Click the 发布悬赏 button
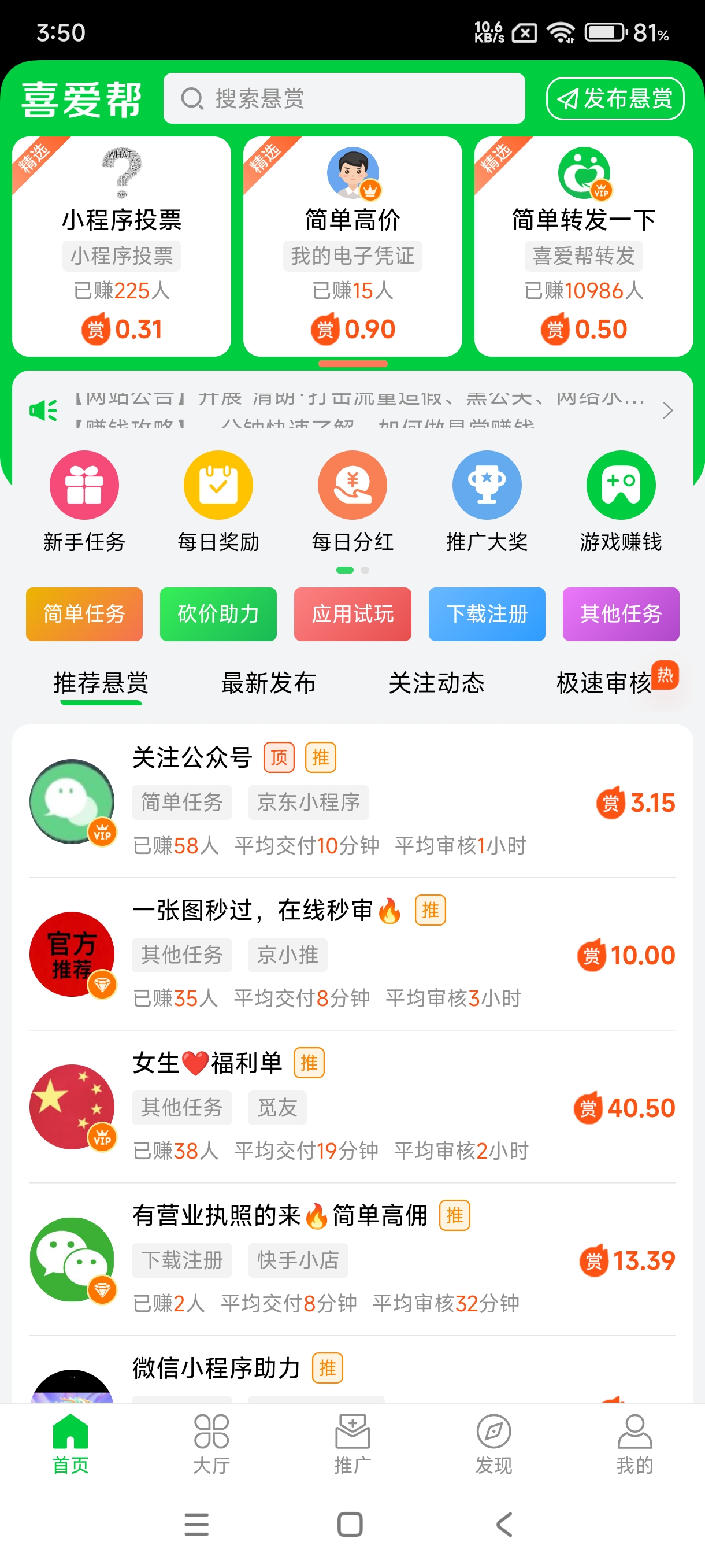The height and width of the screenshot is (1568, 705). 614,99
